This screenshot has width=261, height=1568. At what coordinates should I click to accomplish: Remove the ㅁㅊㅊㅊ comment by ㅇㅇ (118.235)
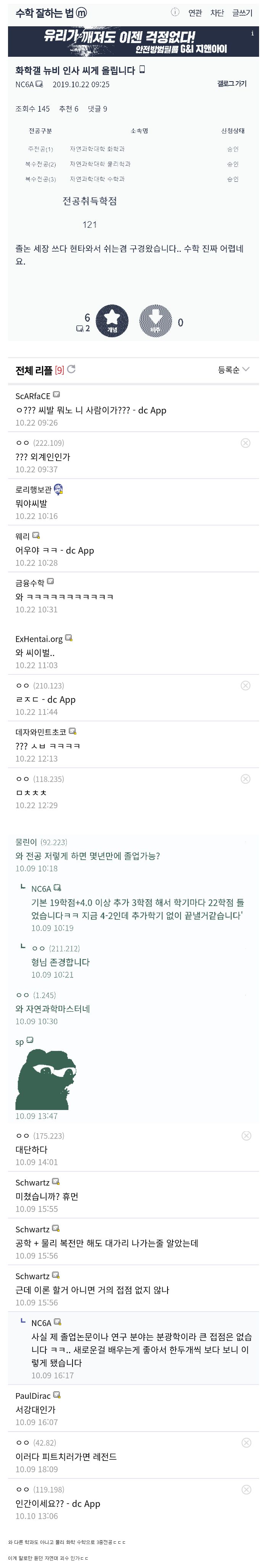(245, 778)
